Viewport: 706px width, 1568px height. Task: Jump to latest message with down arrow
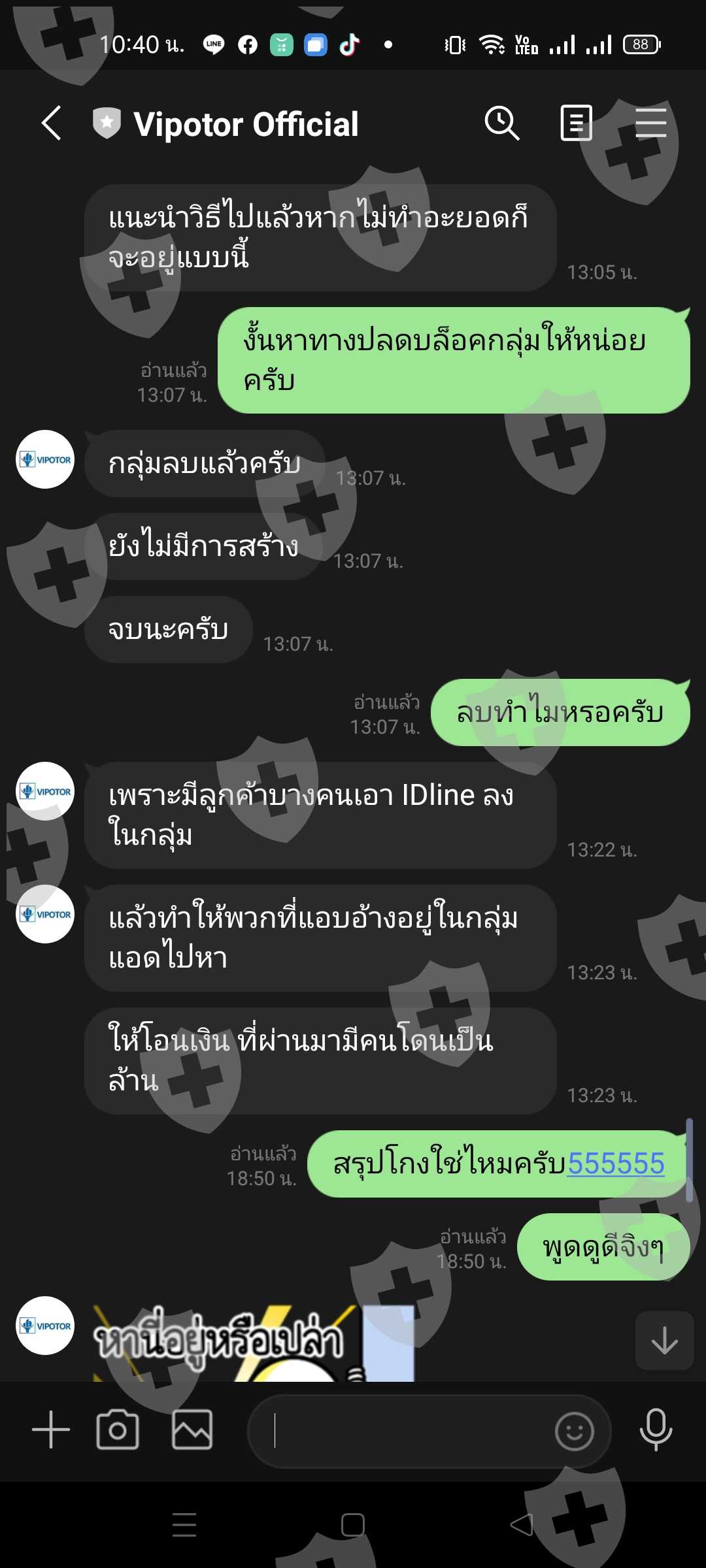pyautogui.click(x=664, y=1341)
